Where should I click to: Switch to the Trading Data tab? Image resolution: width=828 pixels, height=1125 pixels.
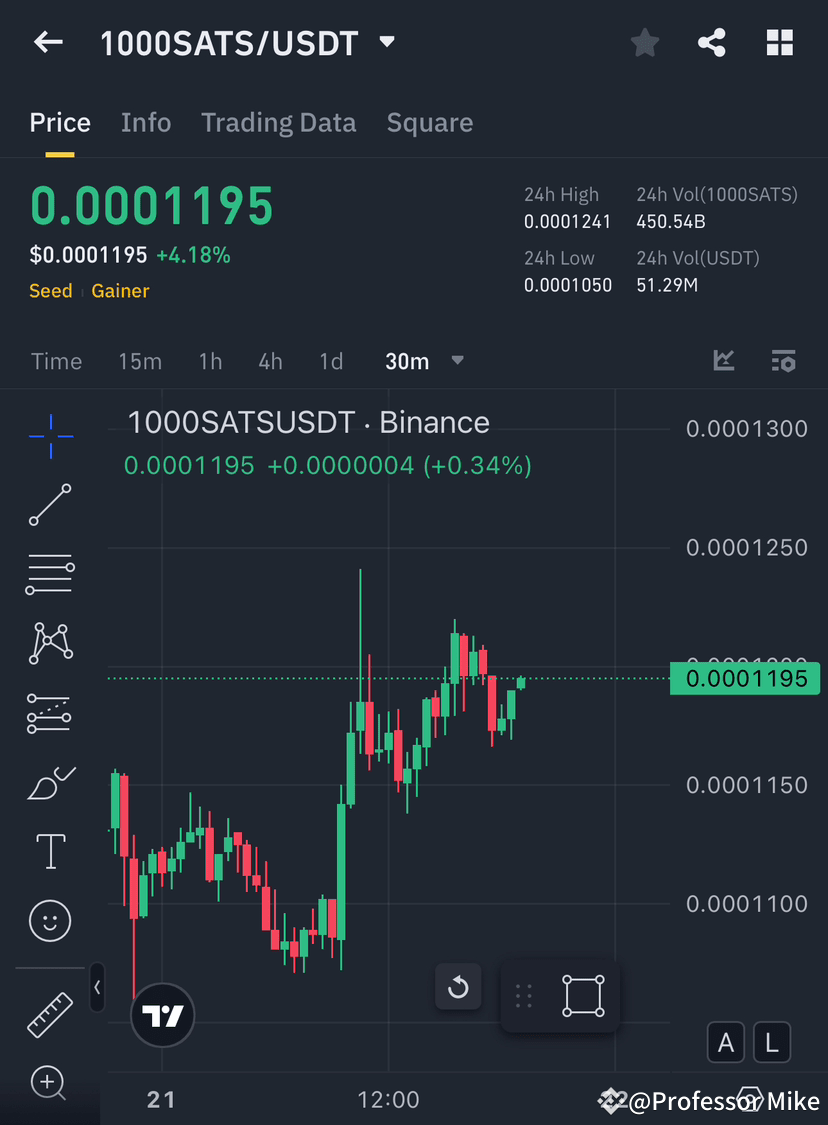pyautogui.click(x=279, y=122)
